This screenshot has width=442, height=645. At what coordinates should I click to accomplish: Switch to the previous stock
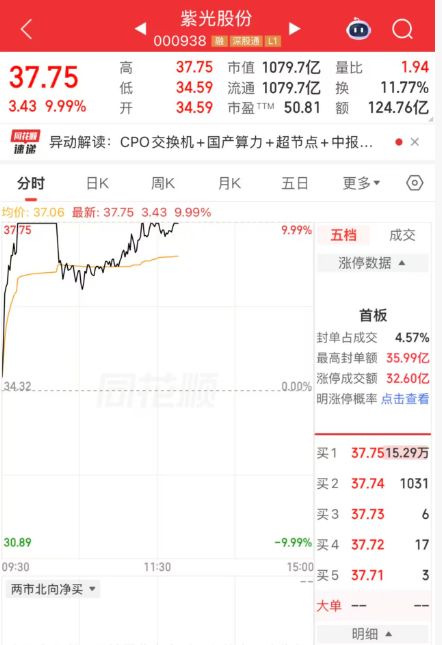(x=141, y=29)
